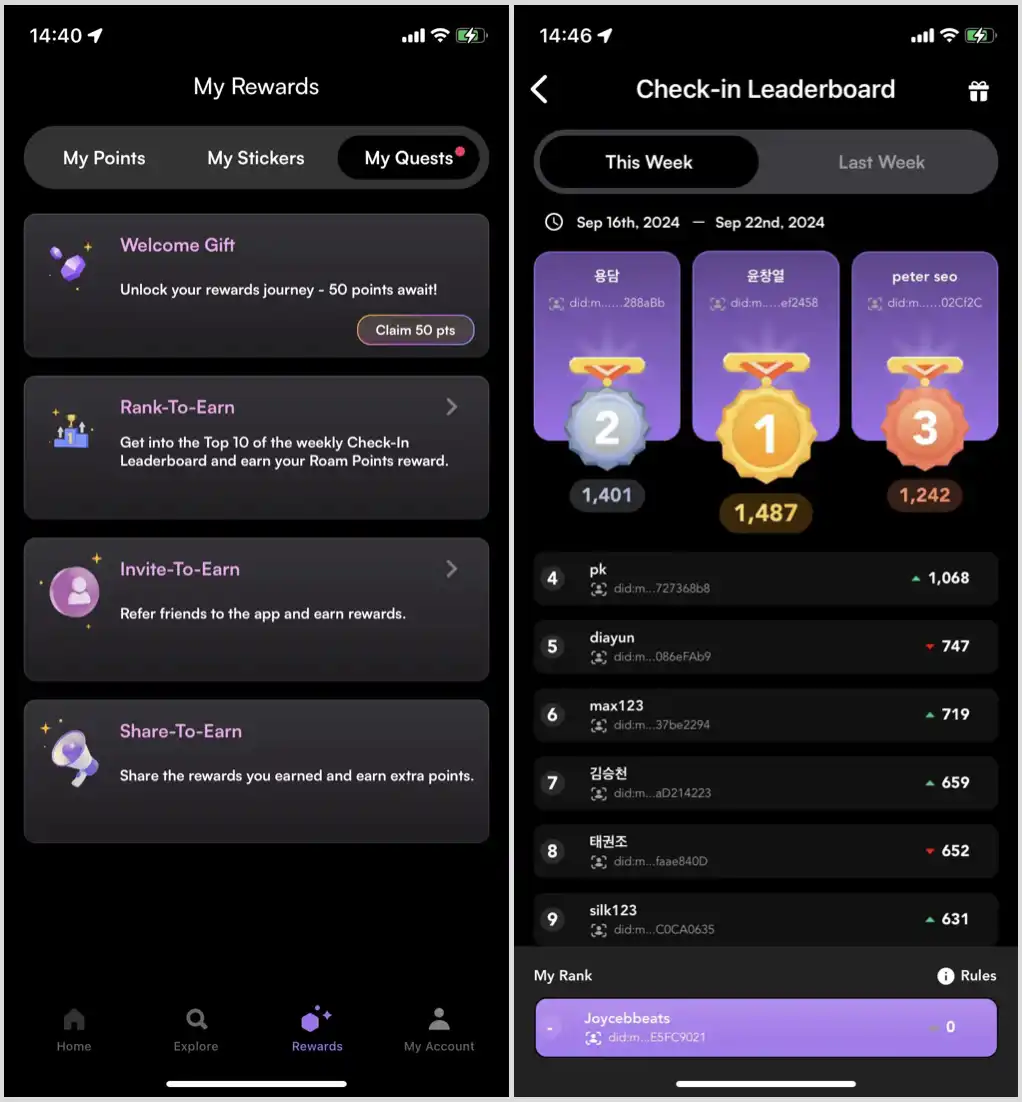Open the Invite-To-Earn quest
The height and width of the screenshot is (1102, 1022).
256,608
